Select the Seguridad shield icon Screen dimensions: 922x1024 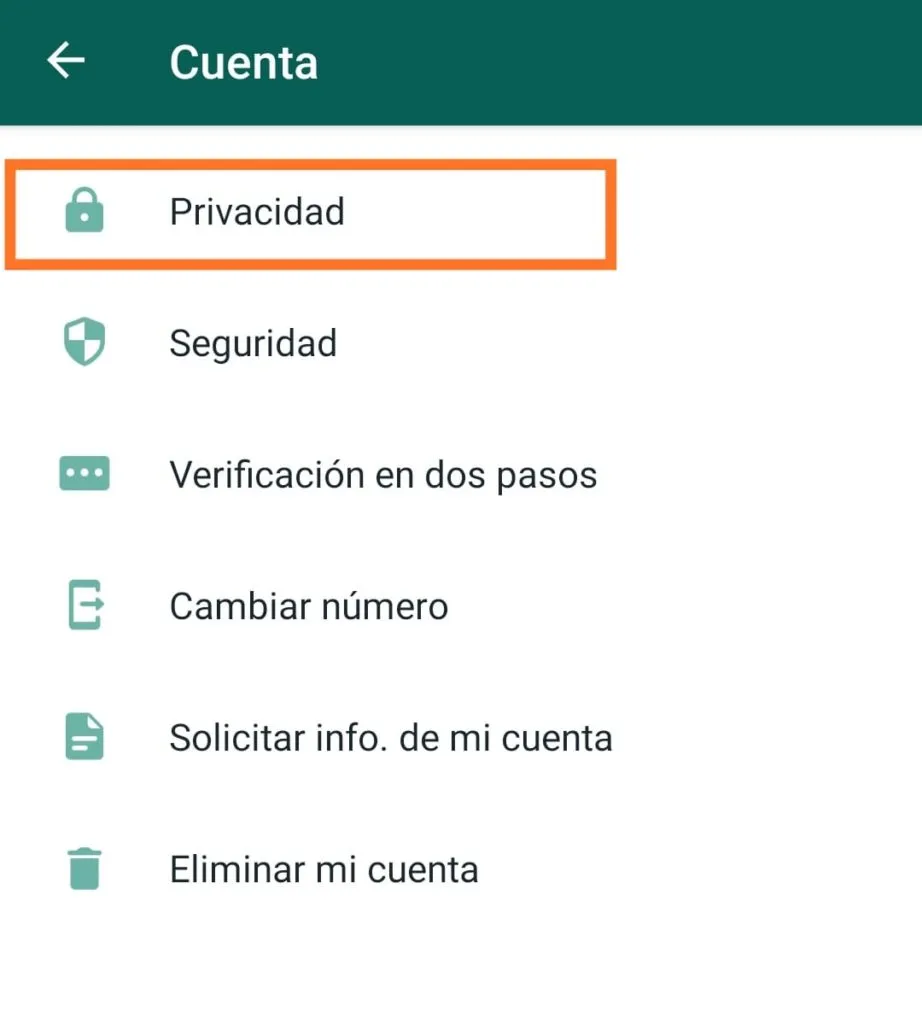point(85,342)
